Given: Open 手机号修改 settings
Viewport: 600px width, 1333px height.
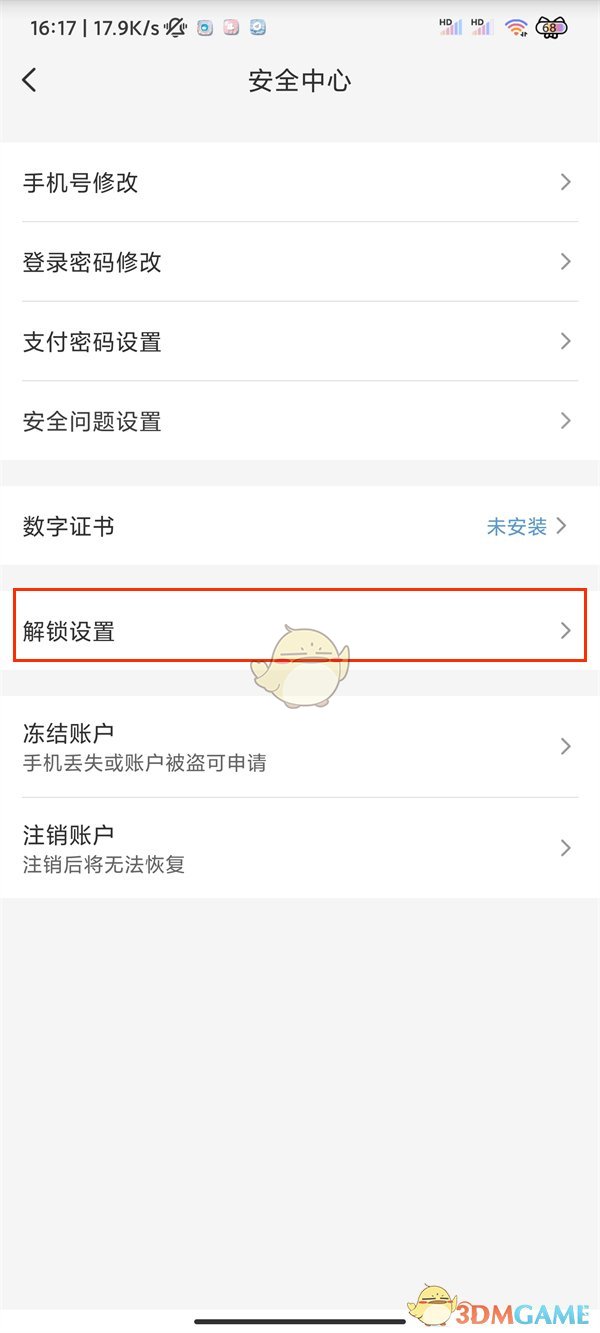Looking at the screenshot, I should coord(300,183).
